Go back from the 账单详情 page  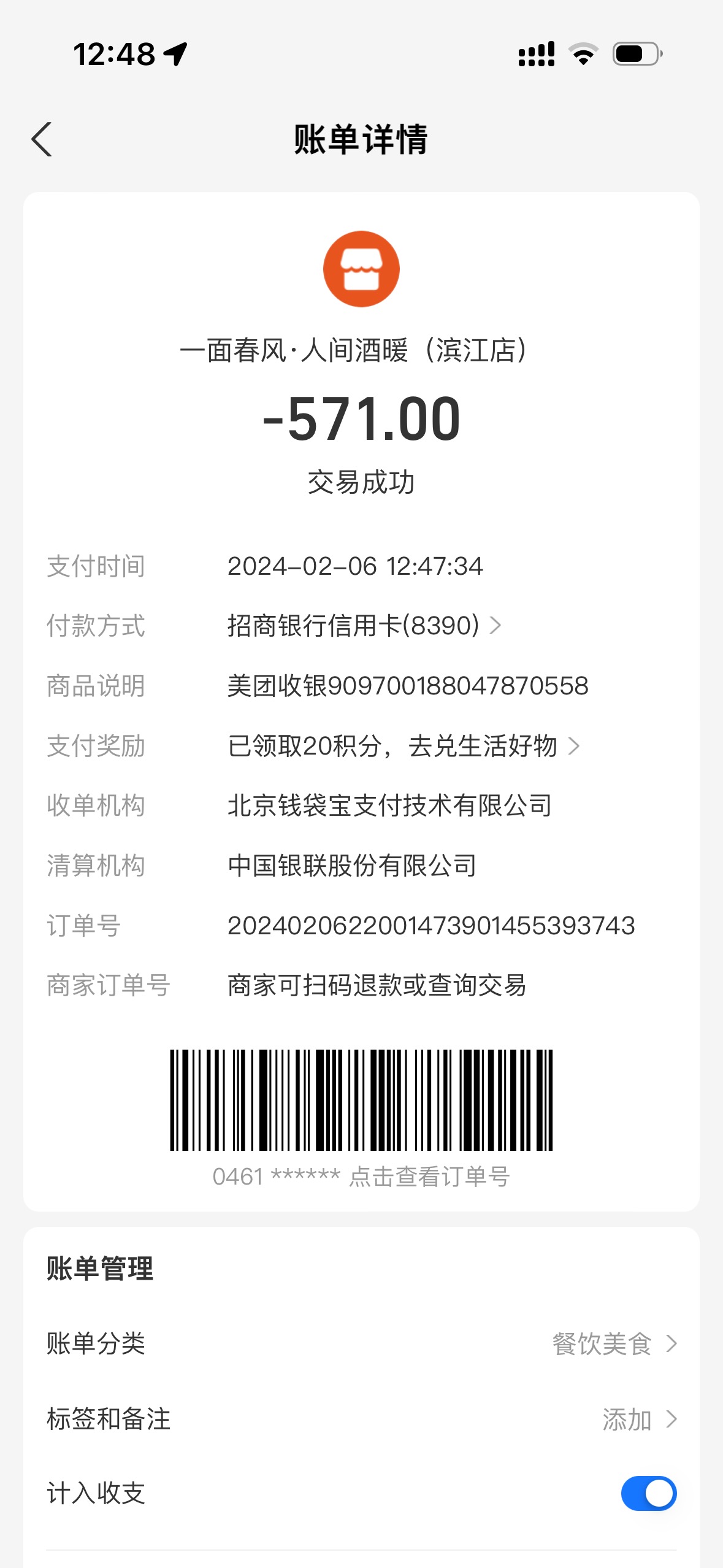(x=42, y=139)
